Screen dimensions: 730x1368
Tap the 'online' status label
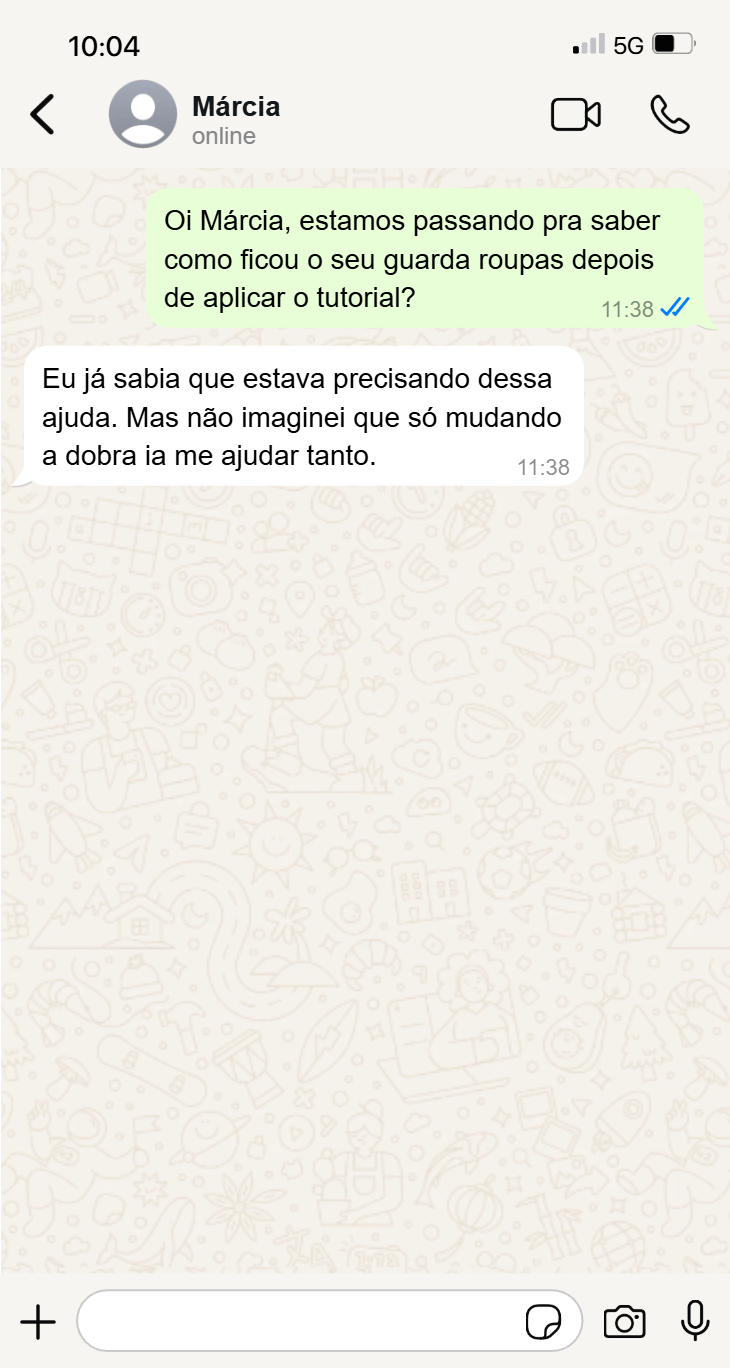[x=221, y=136]
